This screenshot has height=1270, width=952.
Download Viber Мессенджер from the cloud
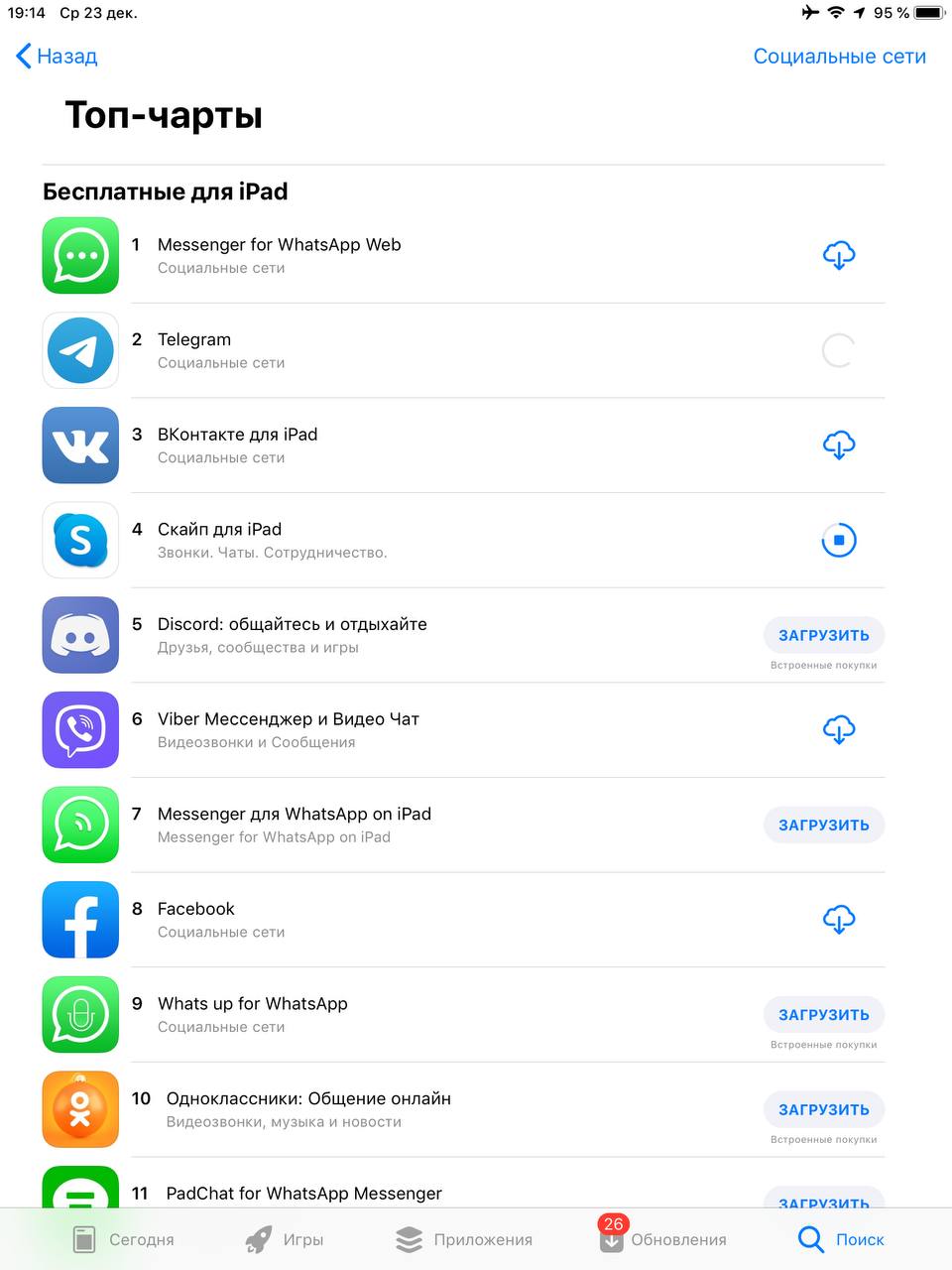(x=839, y=730)
